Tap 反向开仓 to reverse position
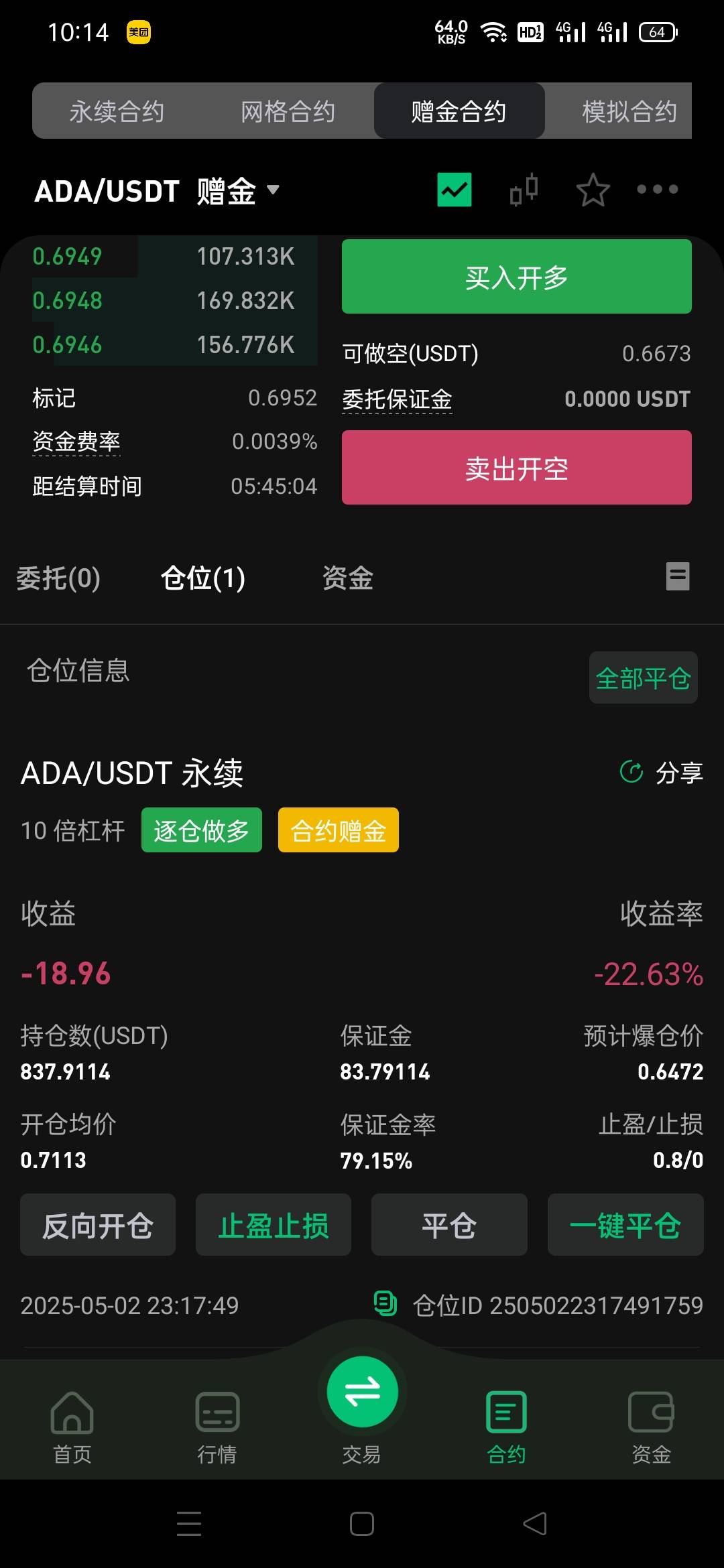The height and width of the screenshot is (1568, 724). (98, 1225)
